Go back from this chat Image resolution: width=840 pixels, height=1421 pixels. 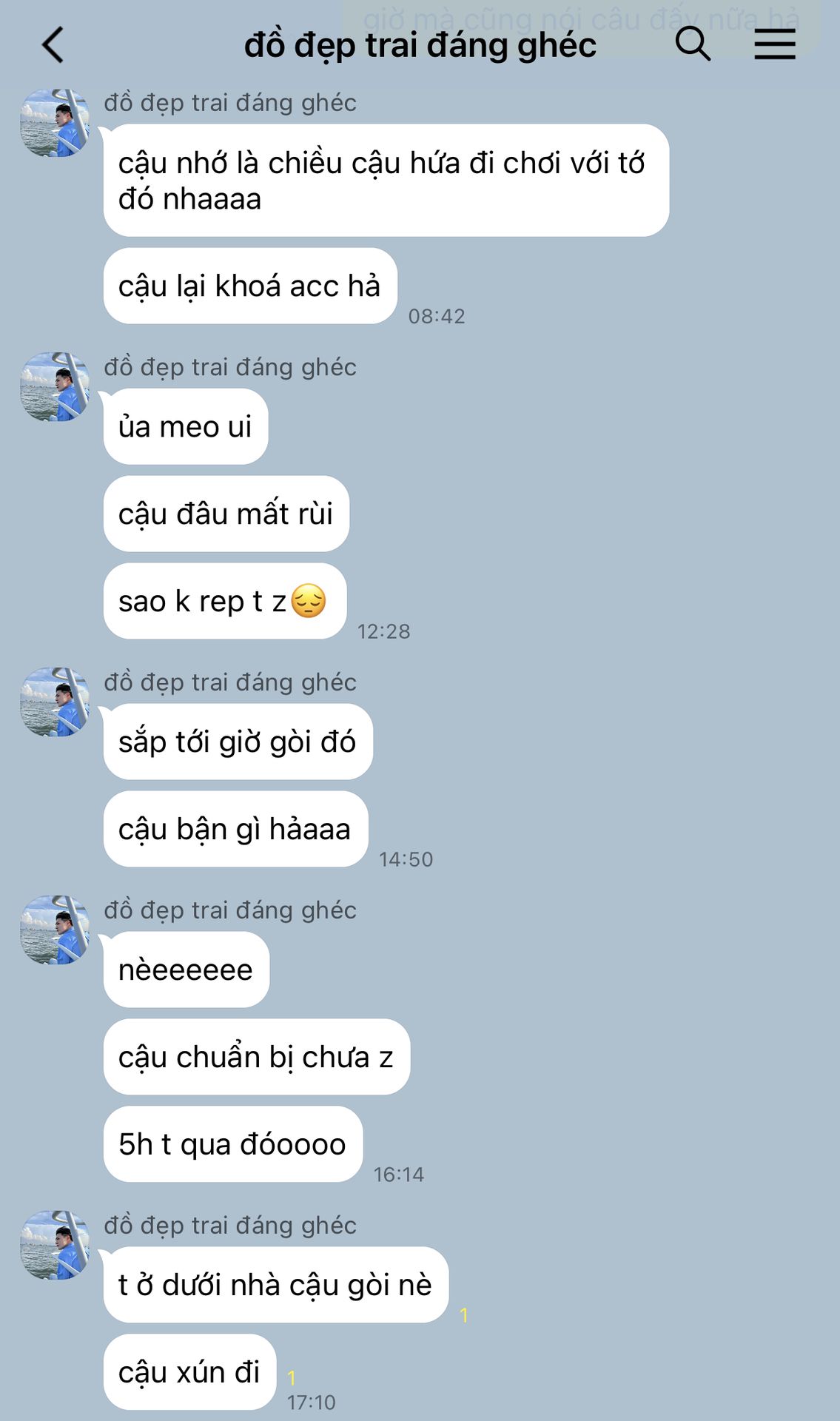(x=53, y=45)
